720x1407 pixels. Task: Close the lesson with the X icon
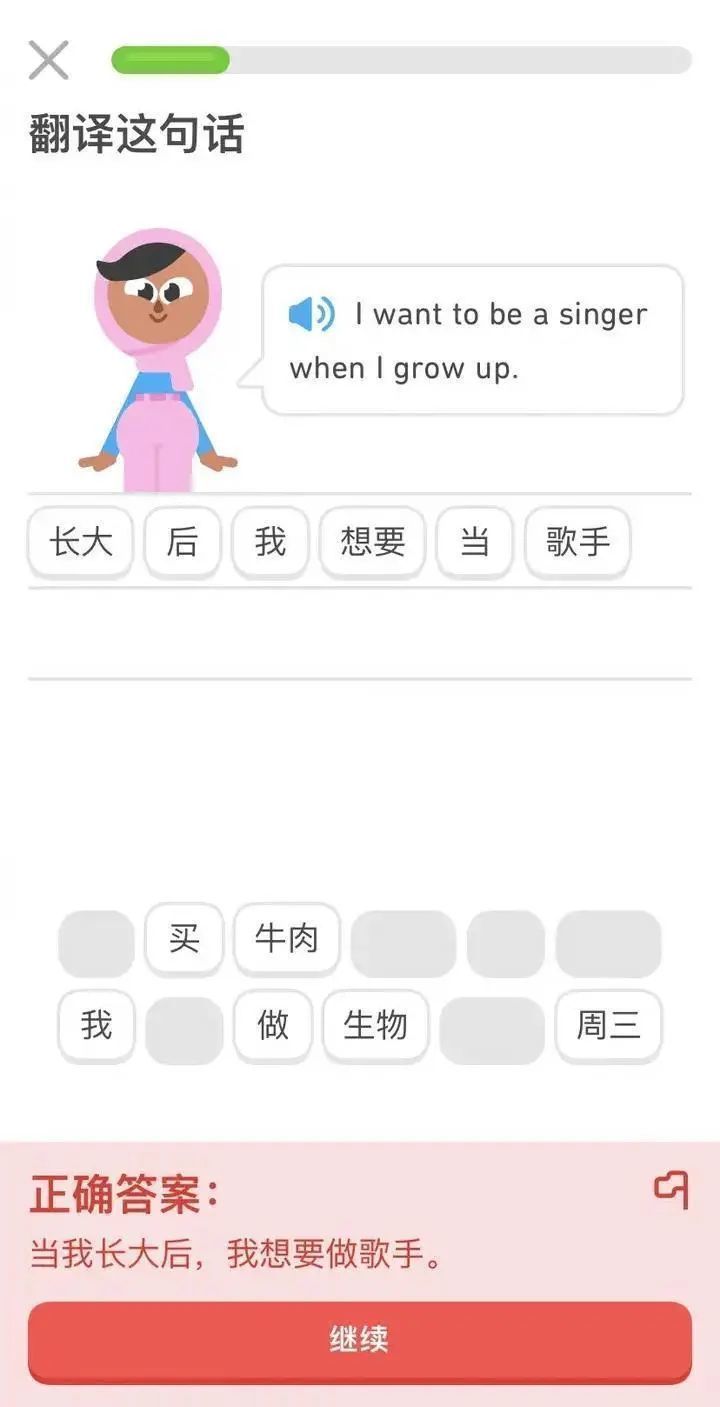coord(48,60)
